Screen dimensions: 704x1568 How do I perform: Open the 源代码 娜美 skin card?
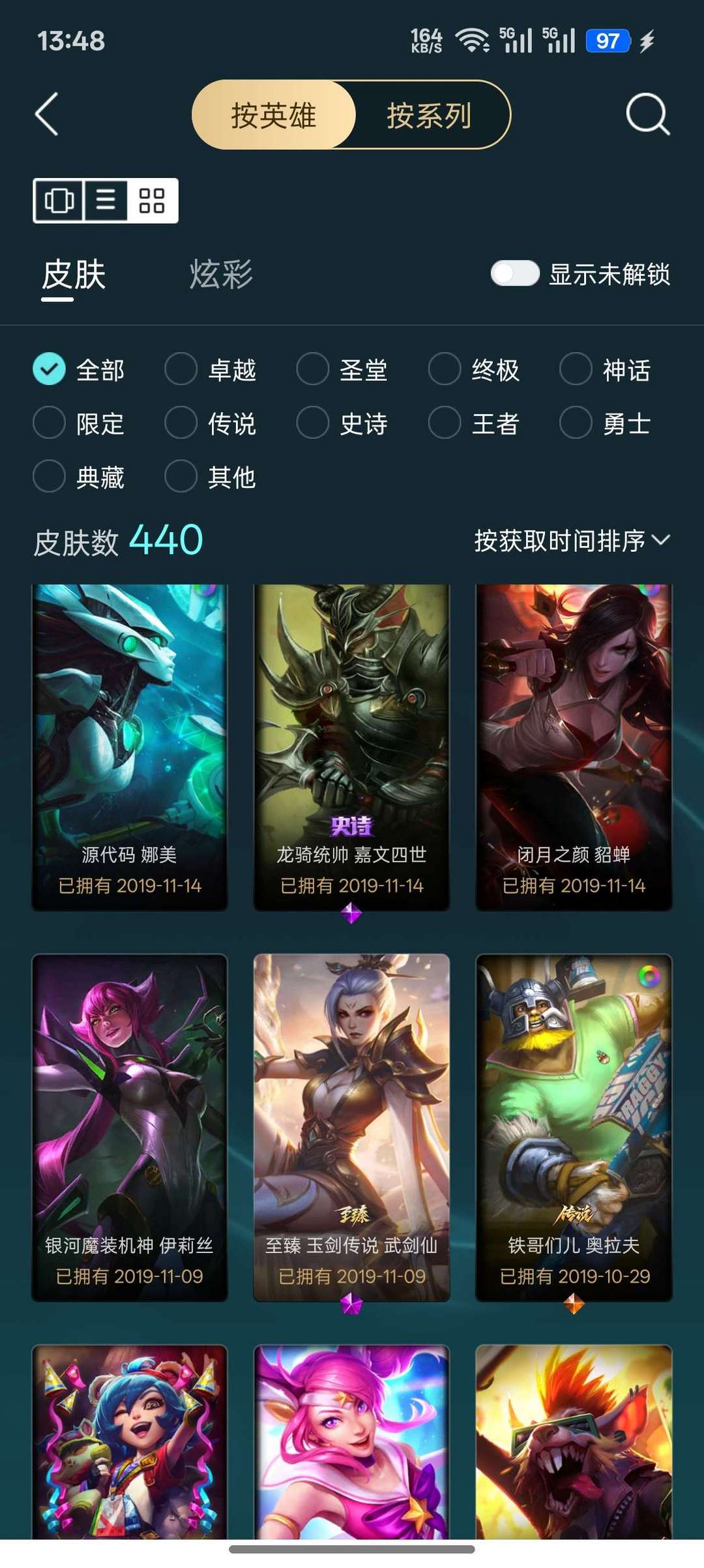pos(130,747)
